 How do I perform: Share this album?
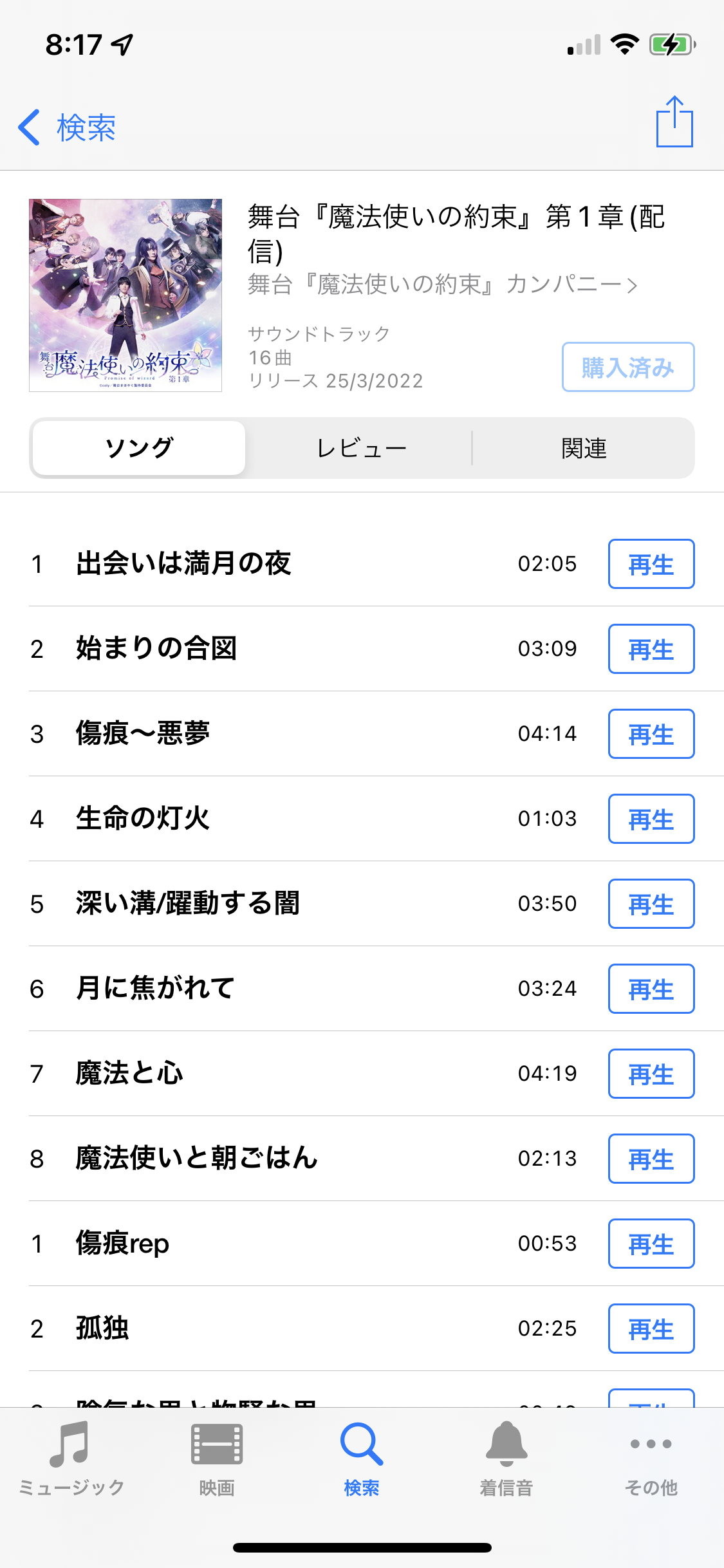tap(674, 122)
